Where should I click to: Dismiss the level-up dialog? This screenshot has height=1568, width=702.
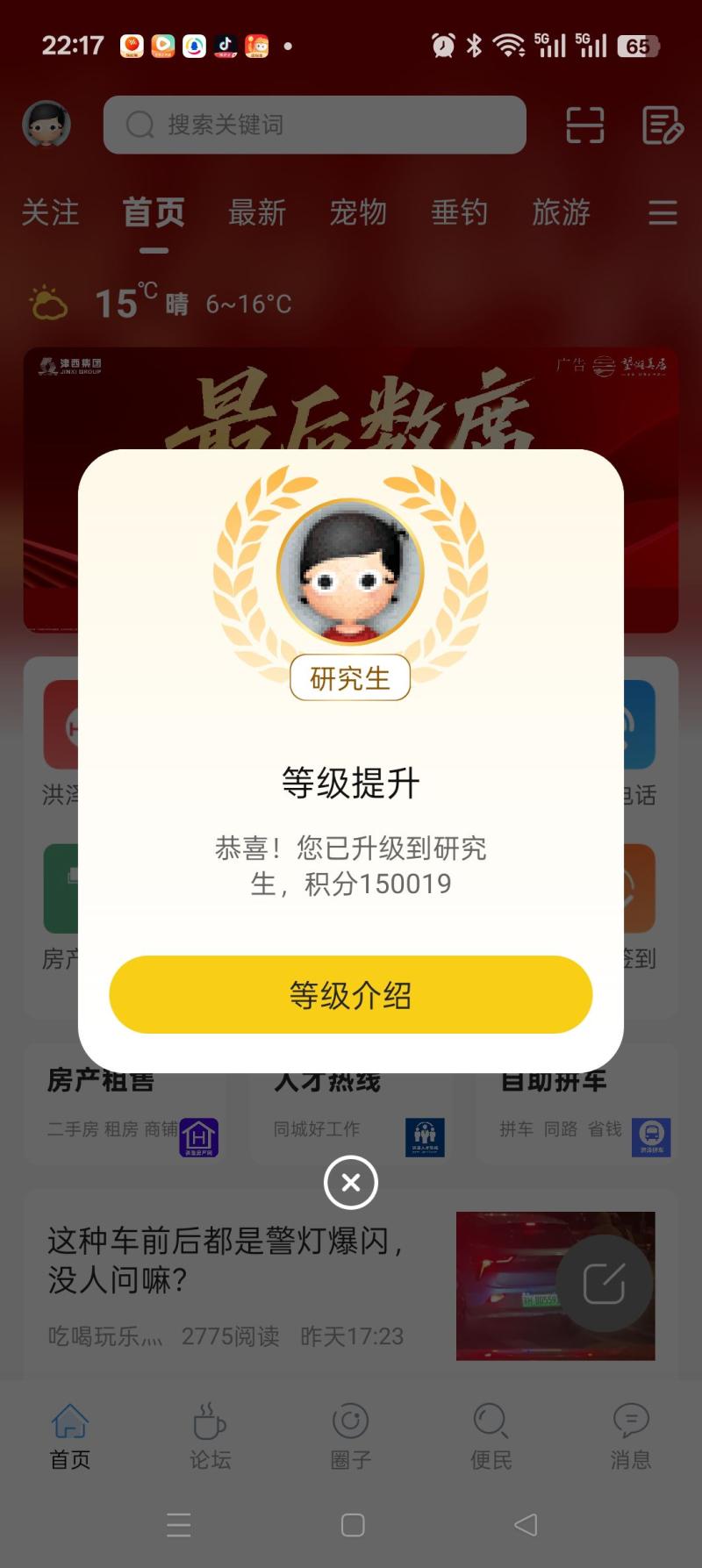tap(350, 1183)
